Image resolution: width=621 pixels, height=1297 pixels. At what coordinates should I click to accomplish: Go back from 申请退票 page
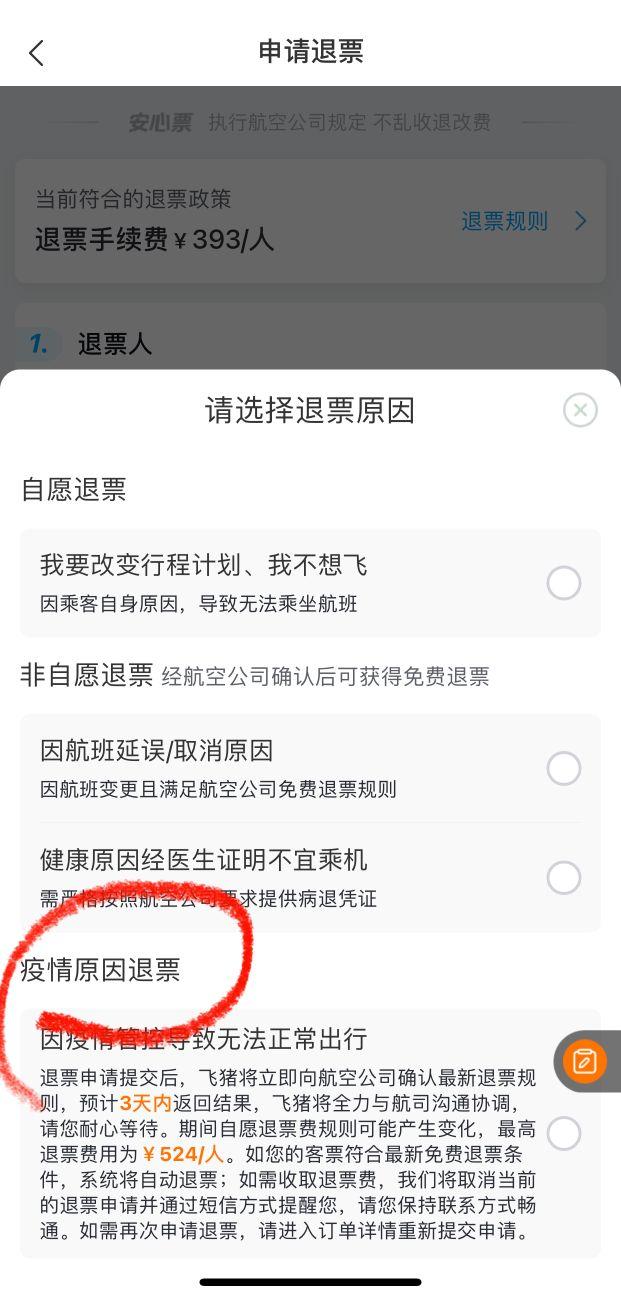pyautogui.click(x=37, y=53)
